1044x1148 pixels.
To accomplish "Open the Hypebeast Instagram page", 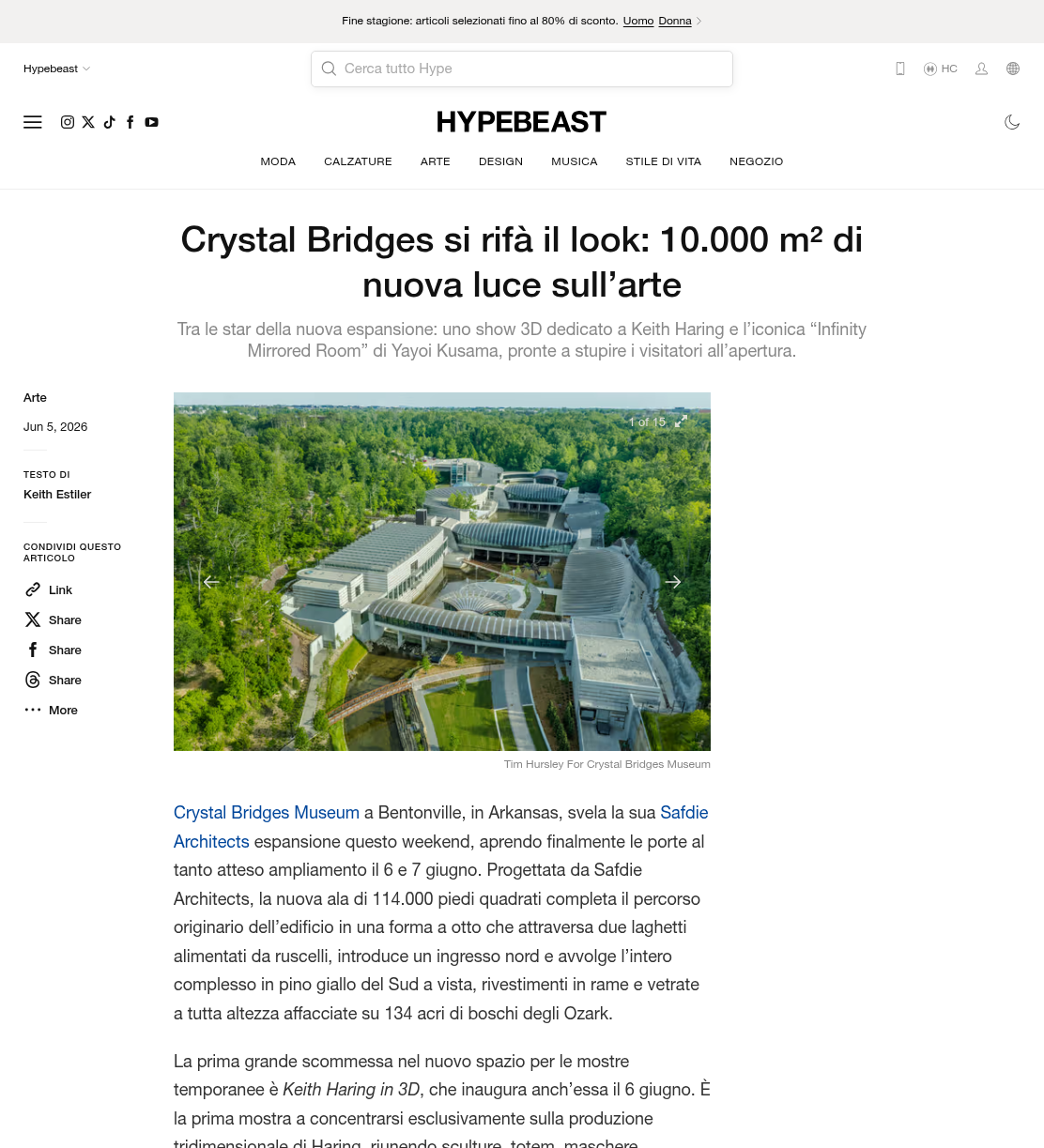I will [68, 122].
